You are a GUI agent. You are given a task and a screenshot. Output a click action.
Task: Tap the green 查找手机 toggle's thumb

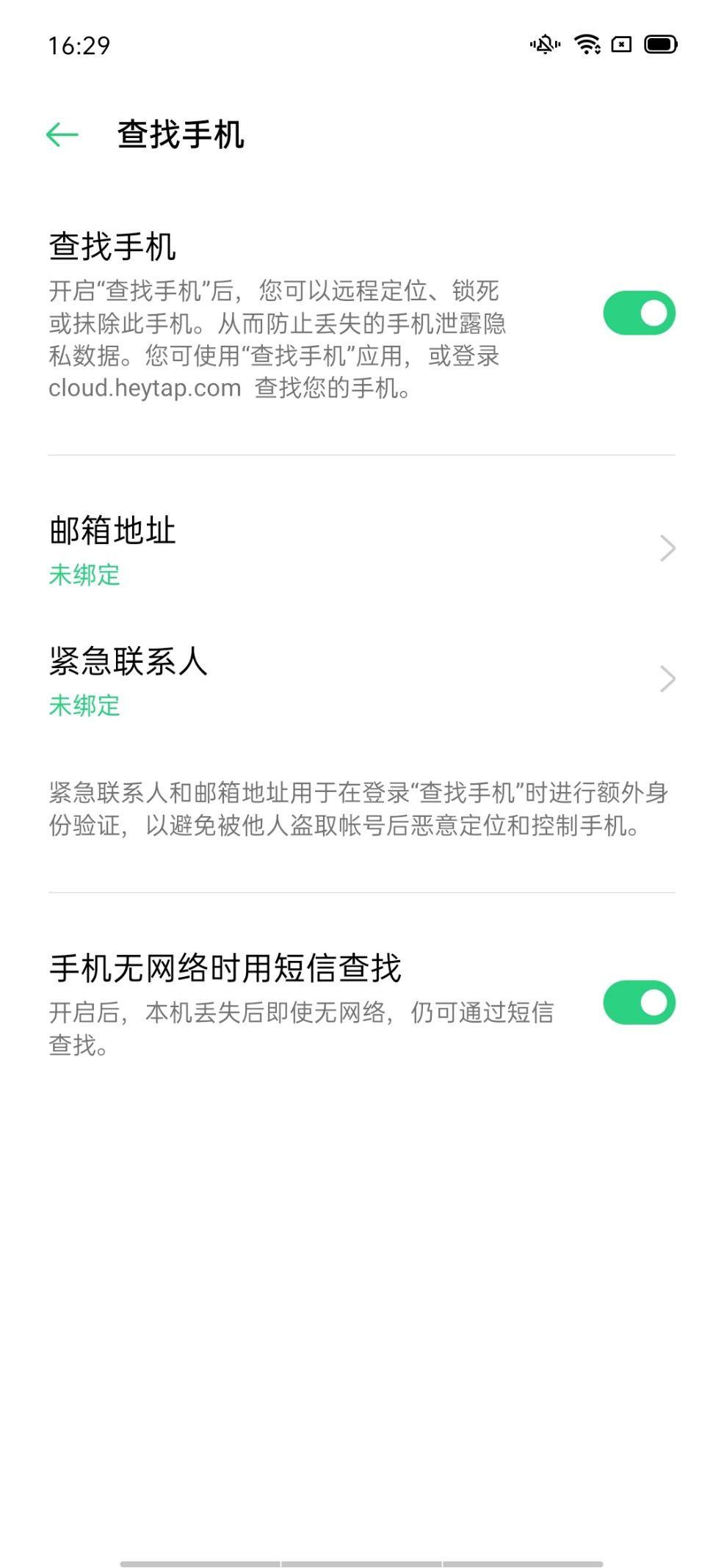653,312
